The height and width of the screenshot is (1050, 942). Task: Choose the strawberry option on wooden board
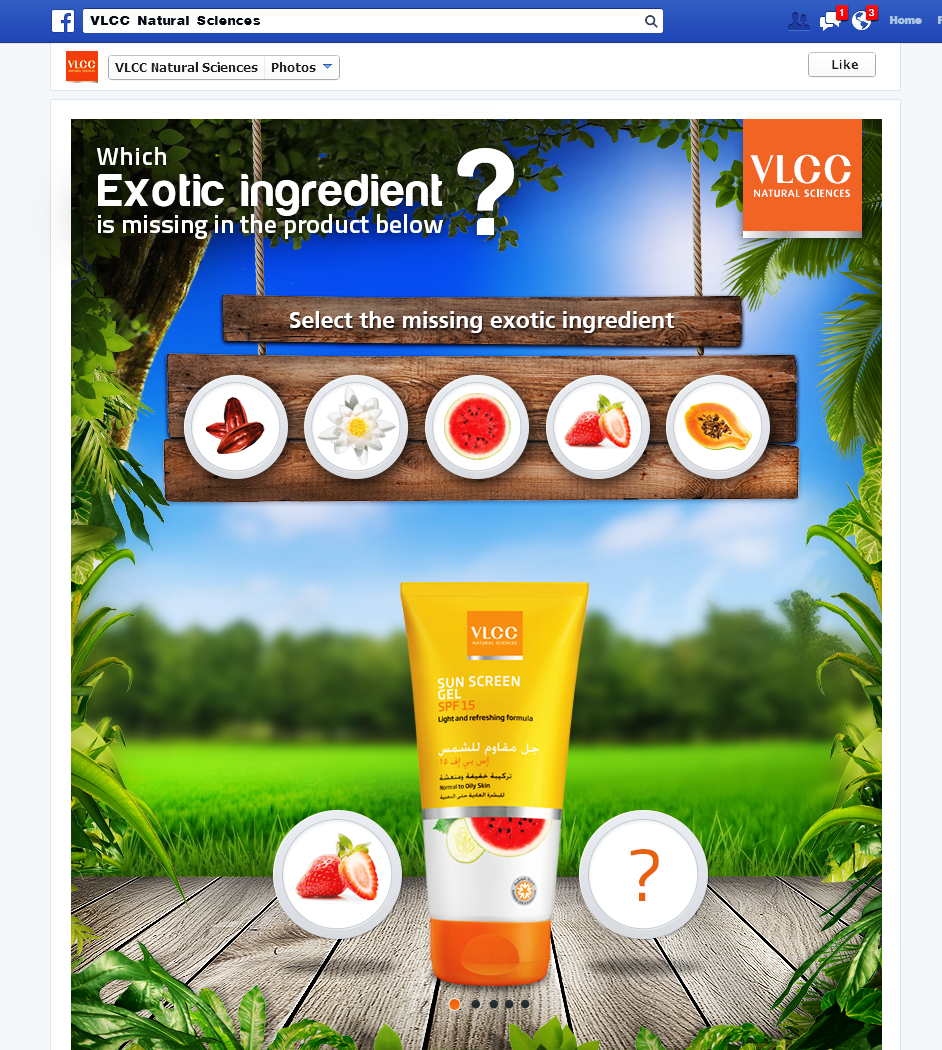(x=598, y=427)
